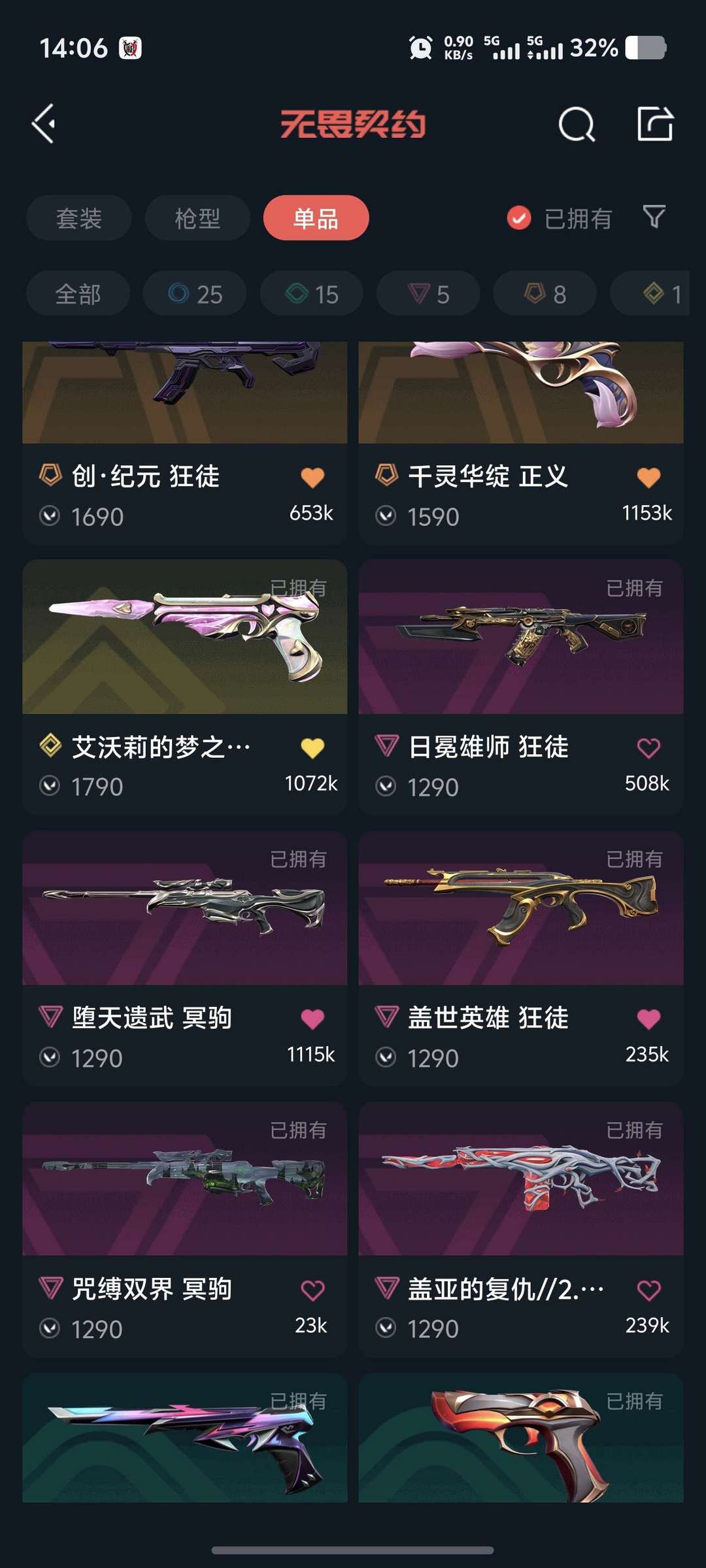Unlike the 盖世英雄 狂徒 skin
The width and height of the screenshot is (706, 1568).
(x=648, y=1019)
